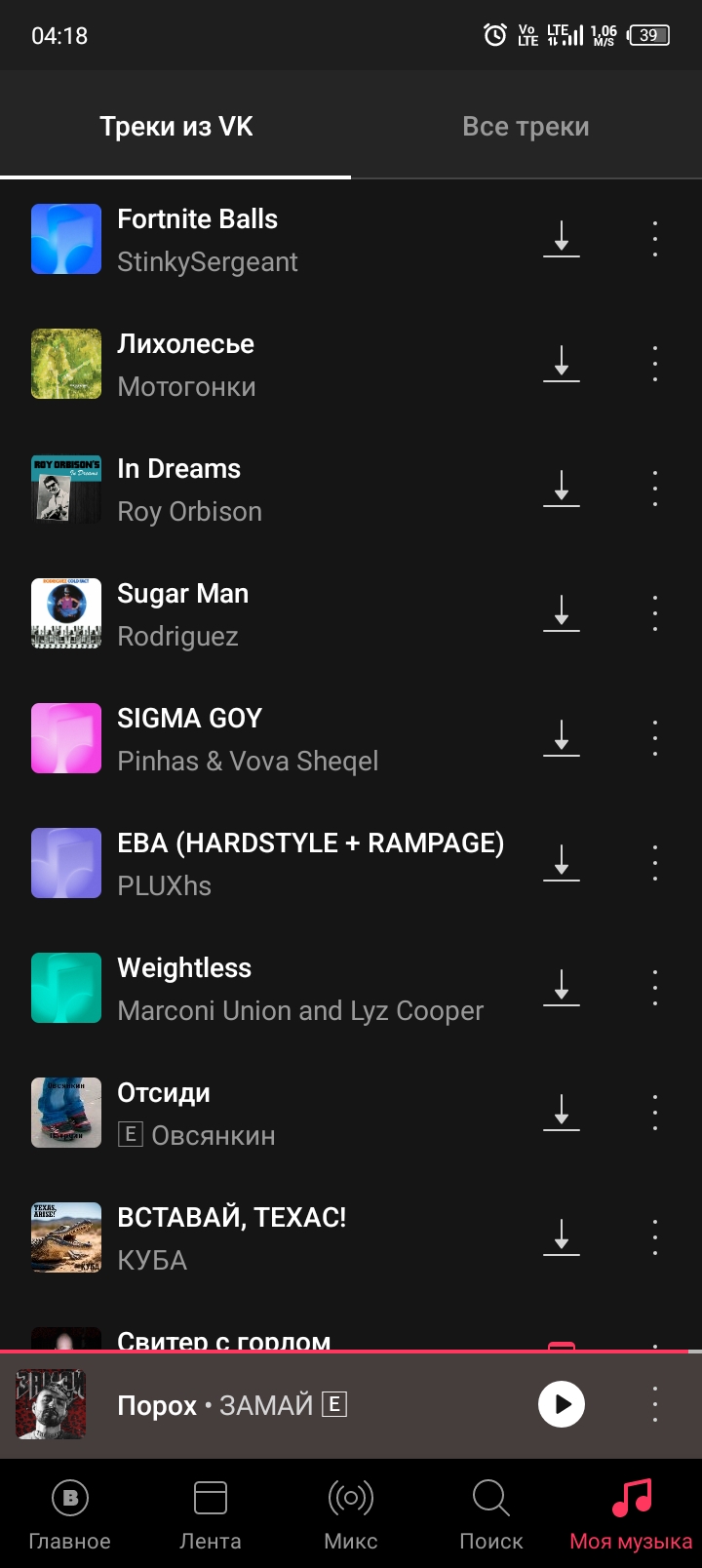Resume playback in the mini player
The image size is (702, 1568).
[562, 1404]
